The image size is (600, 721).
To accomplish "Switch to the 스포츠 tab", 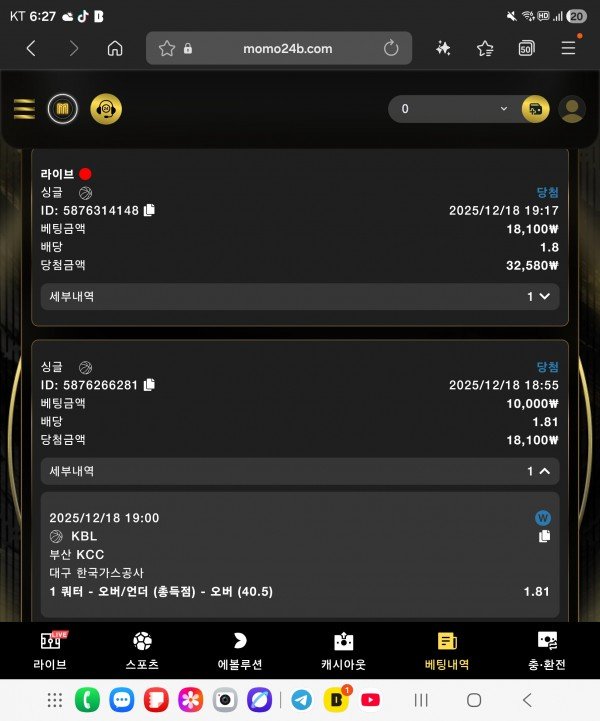I will pos(142,650).
